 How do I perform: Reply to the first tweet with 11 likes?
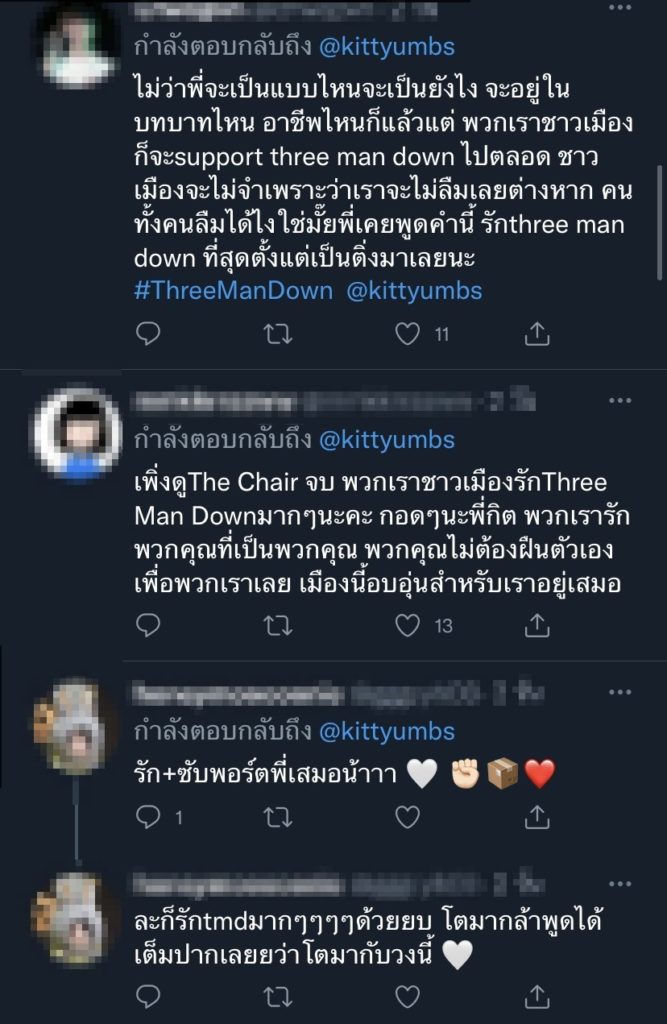point(148,334)
